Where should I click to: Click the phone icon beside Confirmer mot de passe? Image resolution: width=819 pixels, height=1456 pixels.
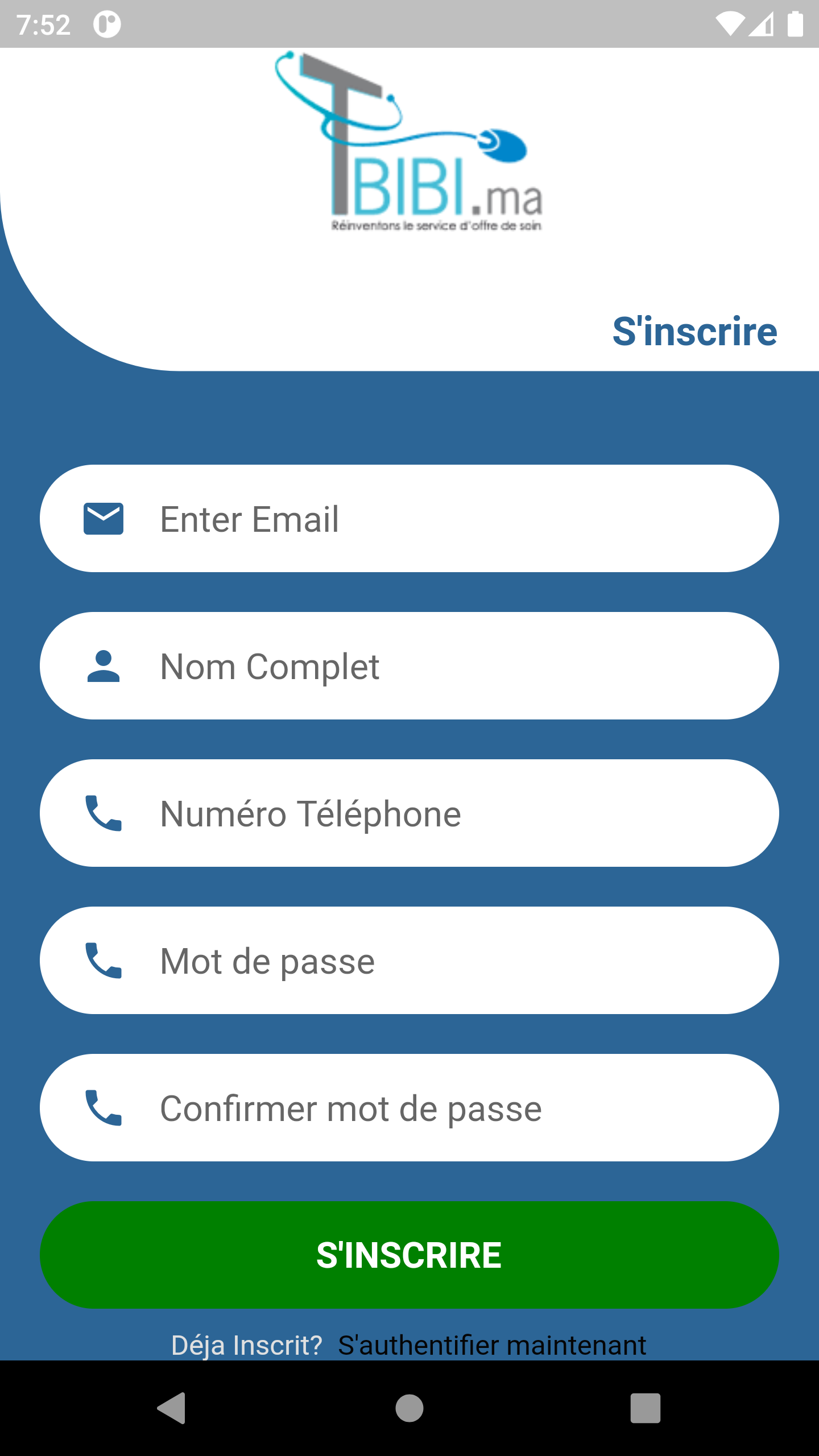pyautogui.click(x=104, y=1108)
